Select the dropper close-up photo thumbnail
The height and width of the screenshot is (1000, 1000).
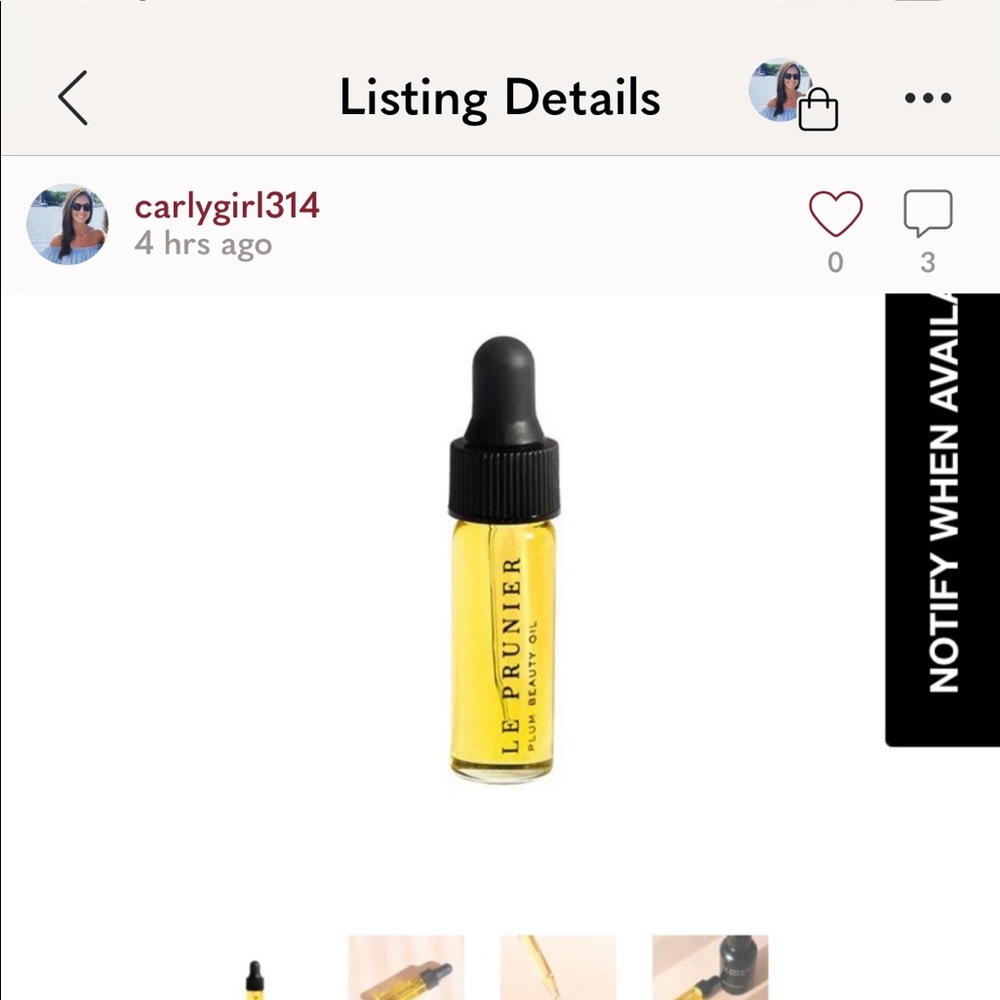click(558, 968)
